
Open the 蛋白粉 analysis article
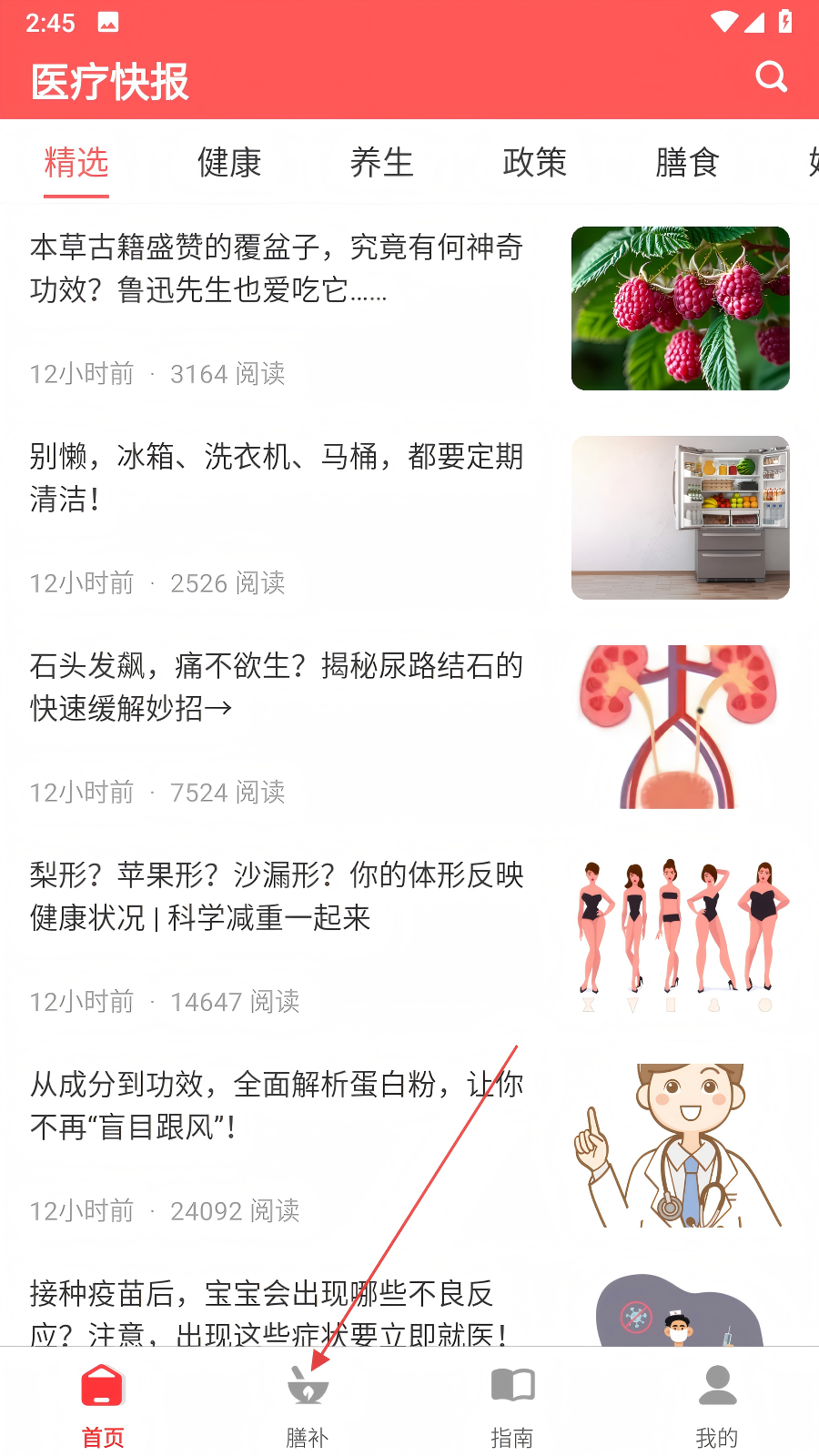click(277, 1107)
